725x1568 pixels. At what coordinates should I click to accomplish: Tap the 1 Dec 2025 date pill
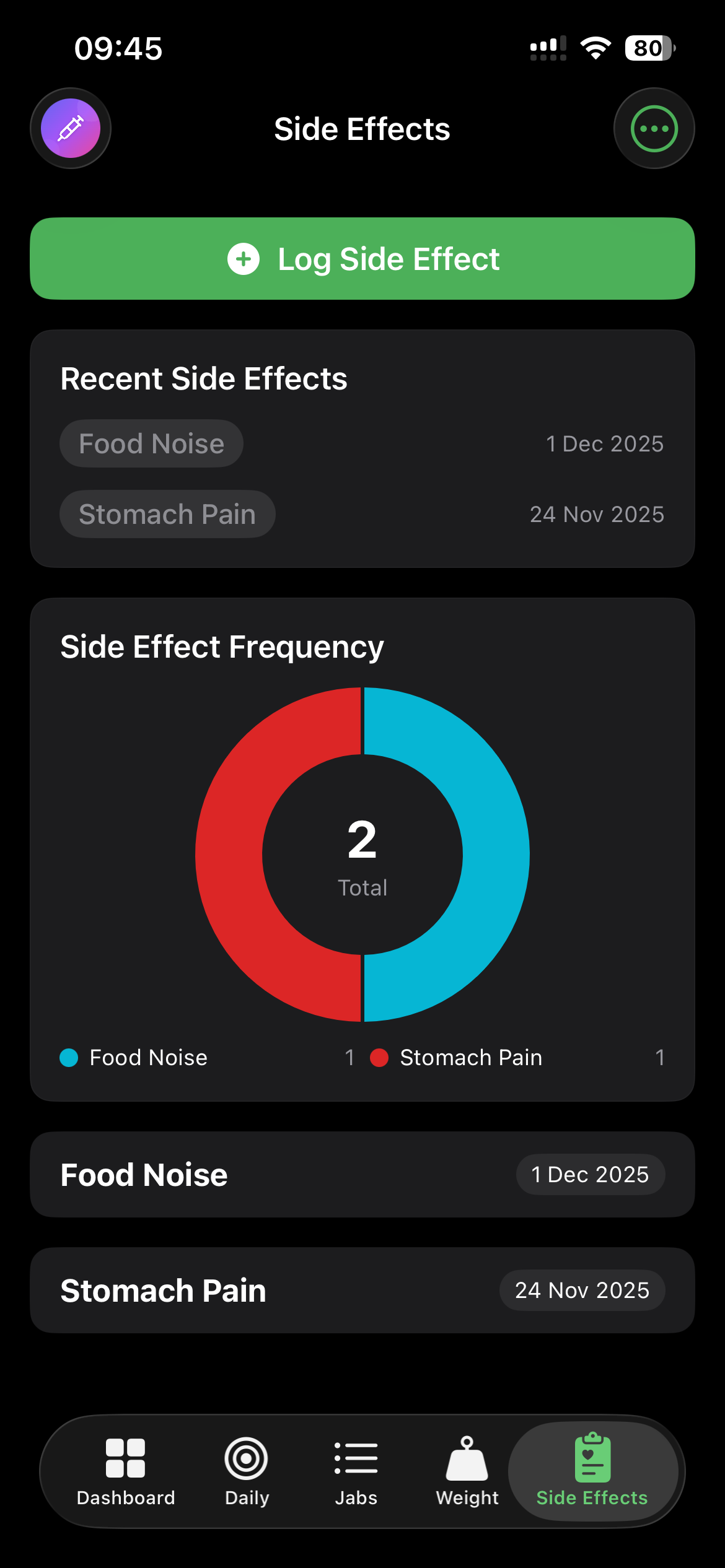coord(590,1174)
